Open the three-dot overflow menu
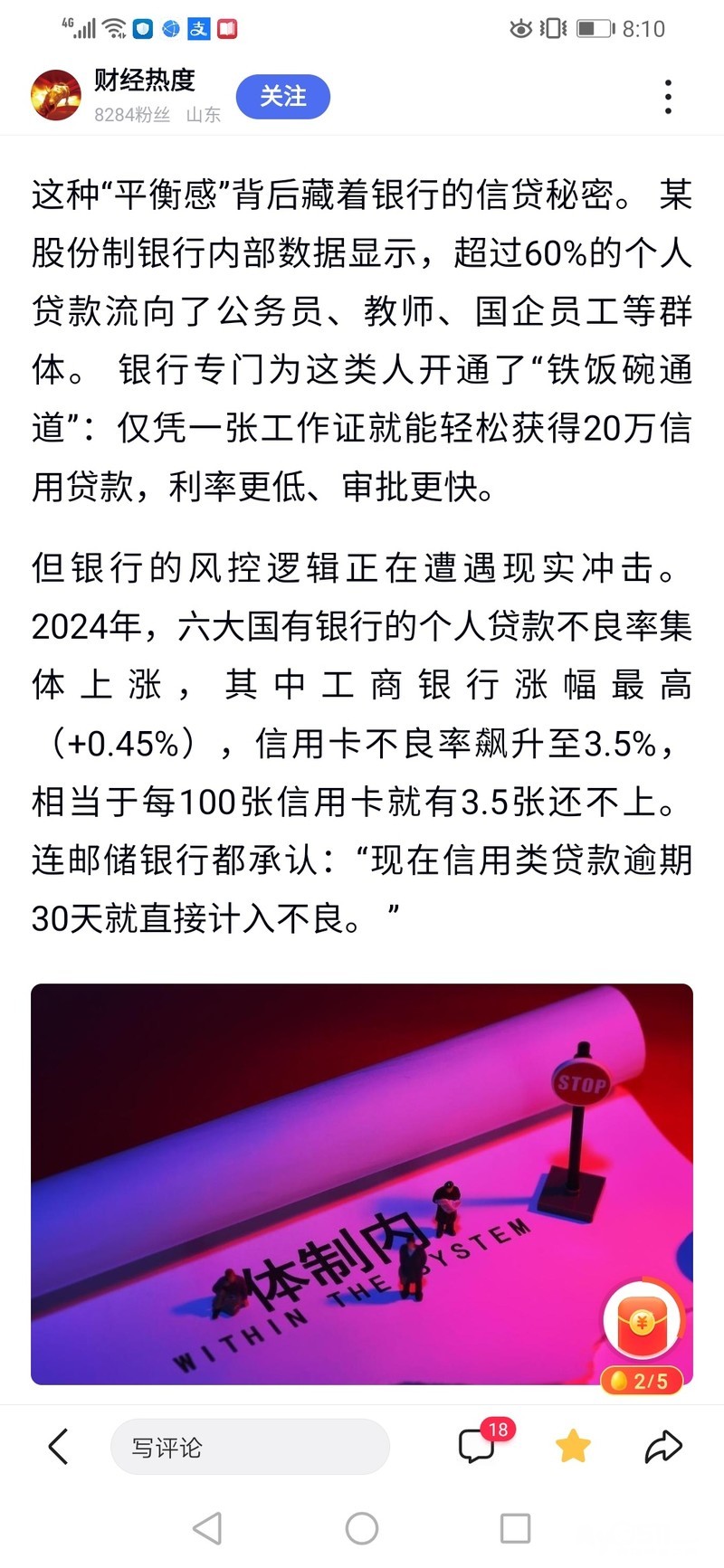 pyautogui.click(x=668, y=97)
